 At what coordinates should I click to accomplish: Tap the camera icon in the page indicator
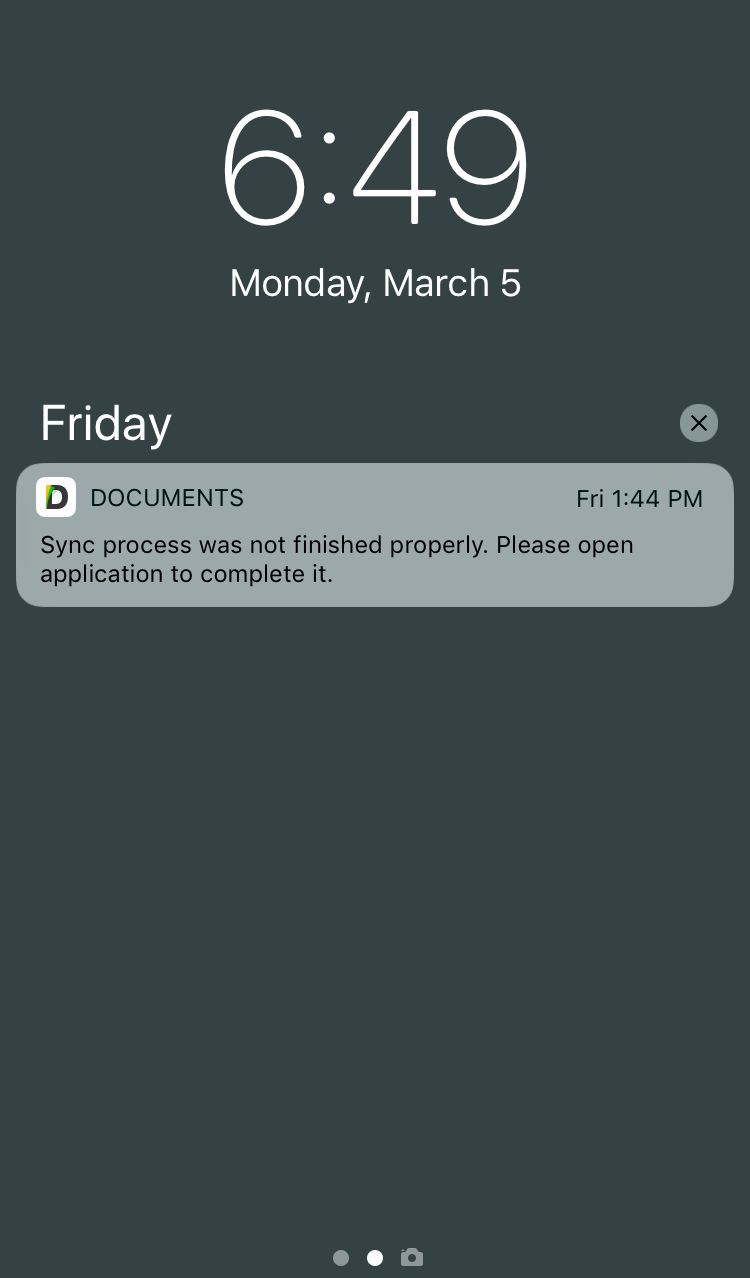[x=412, y=1257]
